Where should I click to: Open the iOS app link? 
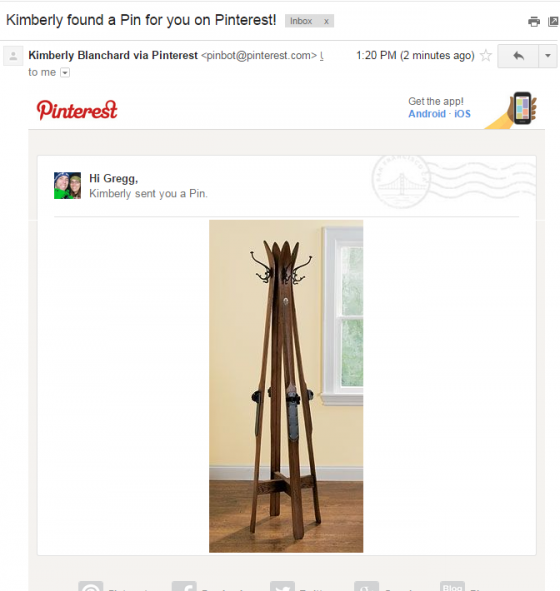click(x=462, y=114)
